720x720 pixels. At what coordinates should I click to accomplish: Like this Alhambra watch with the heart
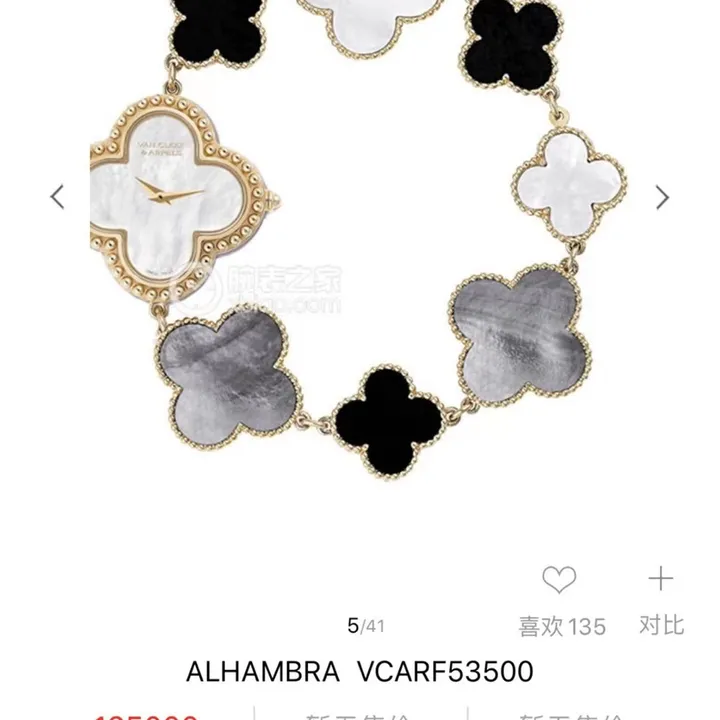(559, 580)
